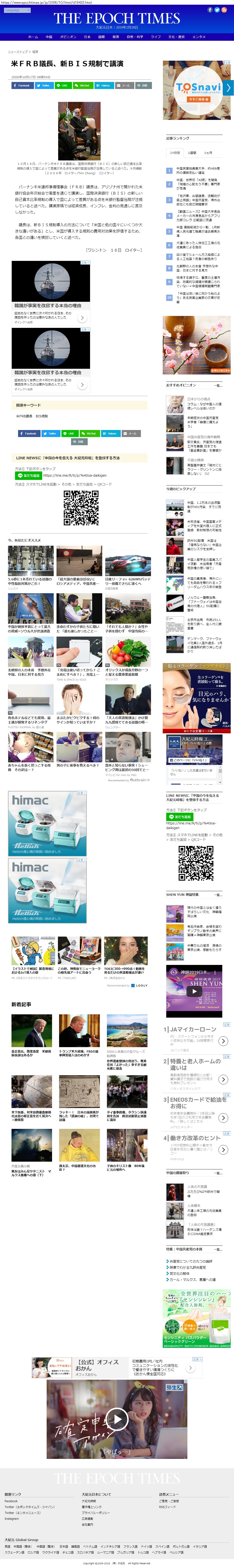
Task: Open the 自然・科学 section
Action: pos(135,37)
